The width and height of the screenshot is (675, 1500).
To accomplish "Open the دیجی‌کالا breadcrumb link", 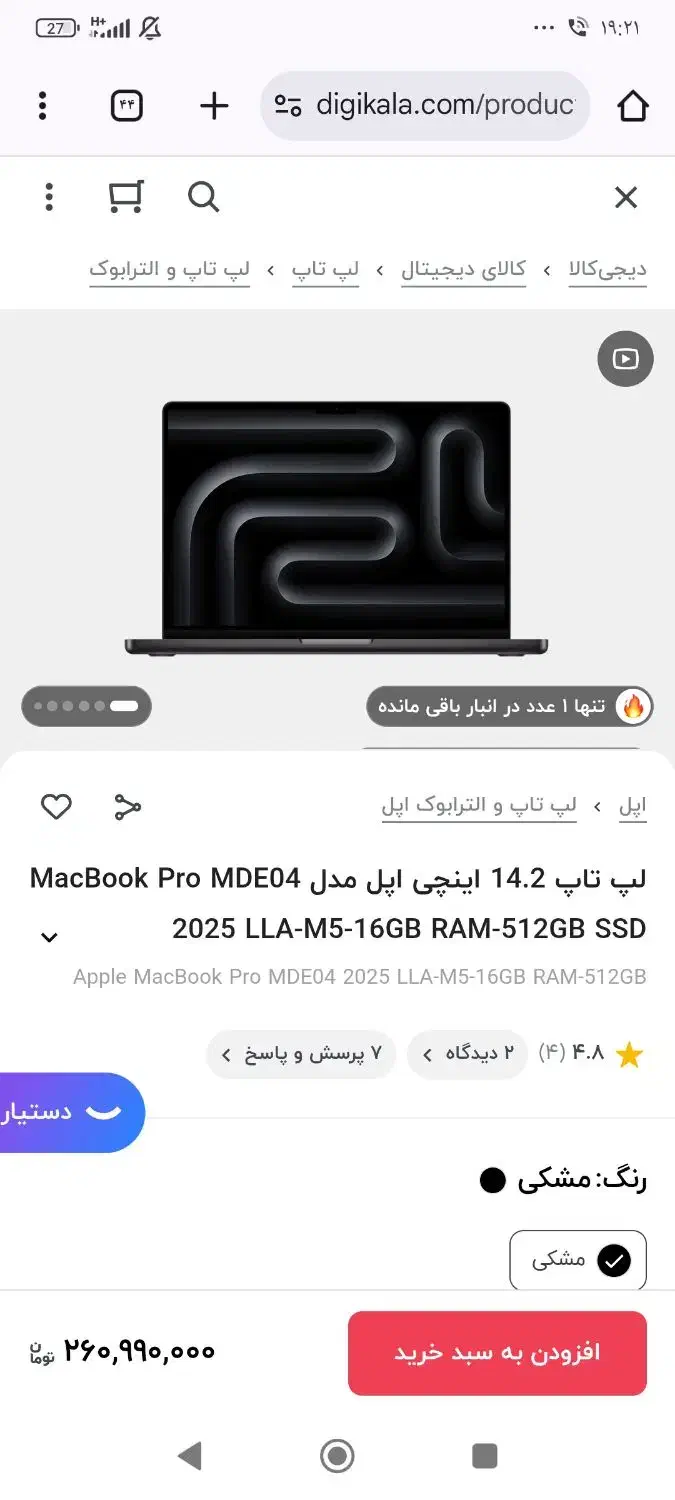I will tap(608, 270).
